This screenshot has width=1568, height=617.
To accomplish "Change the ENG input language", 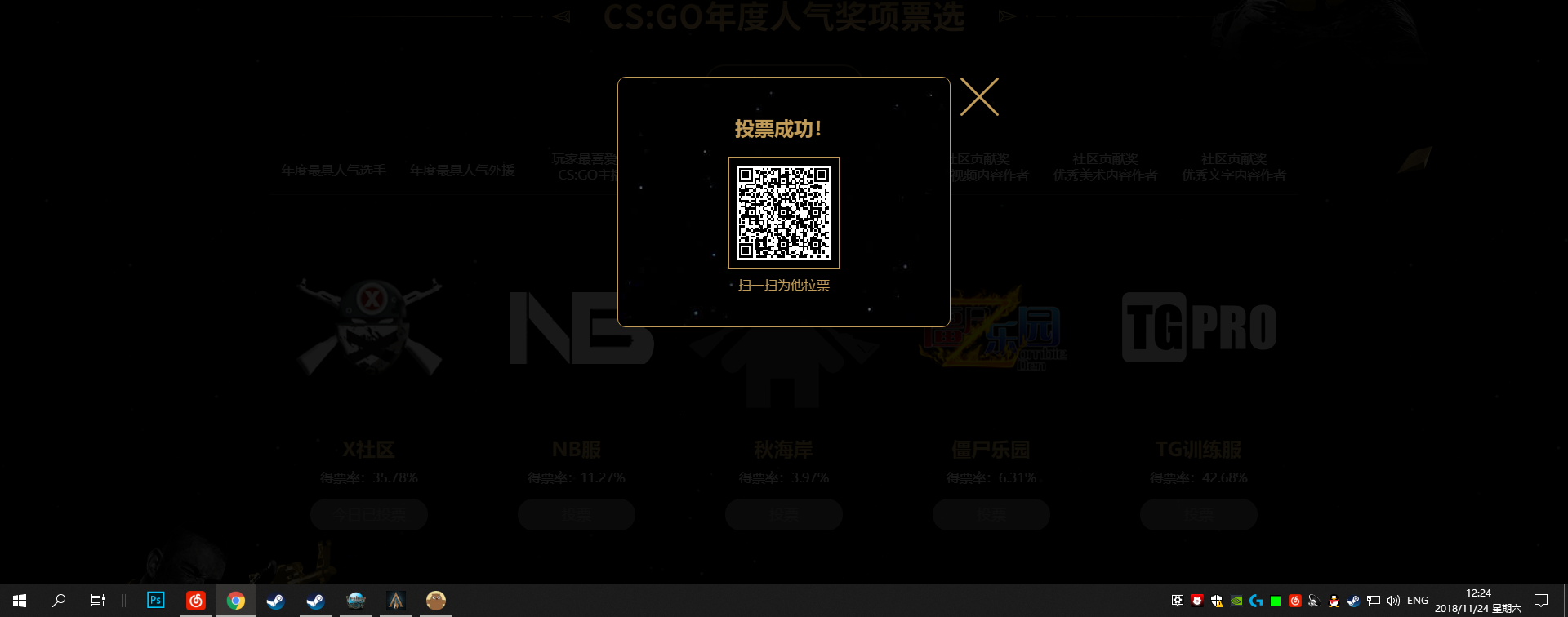I will coord(1418,601).
